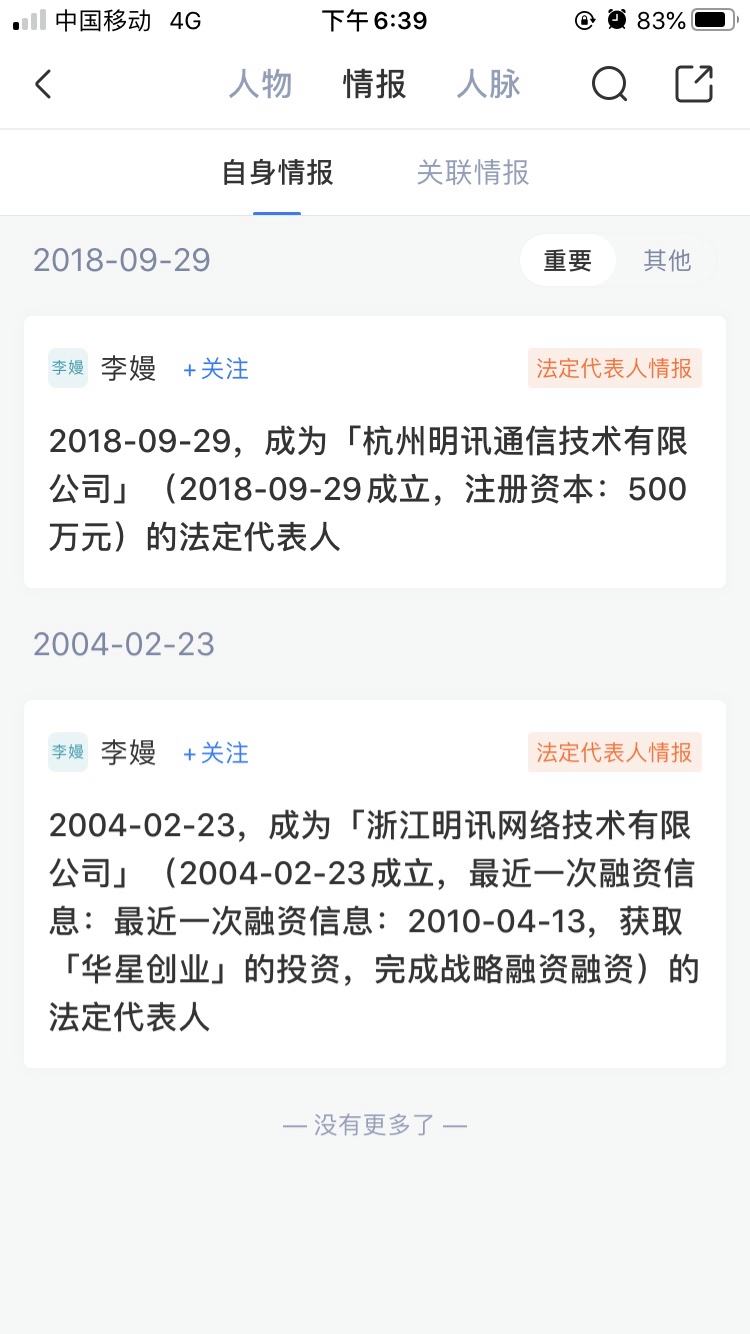Select the 重要 filter
The width and height of the screenshot is (750, 1334).
point(567,261)
